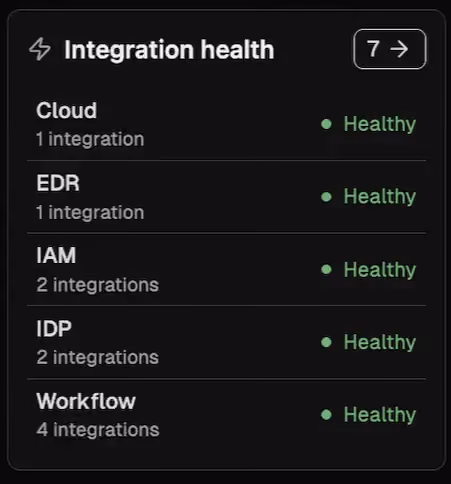Open all 7 integrations via arrow button

pyautogui.click(x=389, y=49)
